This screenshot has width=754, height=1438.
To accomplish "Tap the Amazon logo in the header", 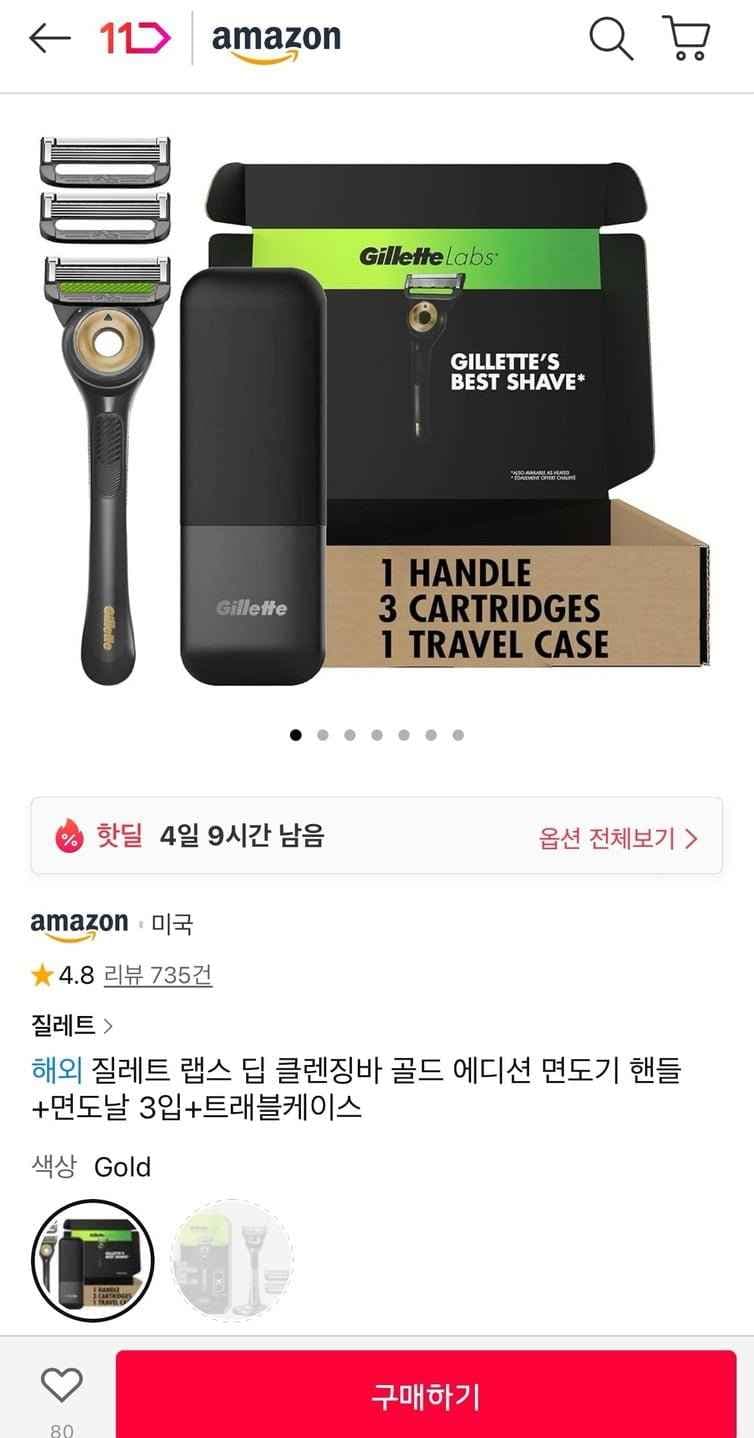I will 275,40.
